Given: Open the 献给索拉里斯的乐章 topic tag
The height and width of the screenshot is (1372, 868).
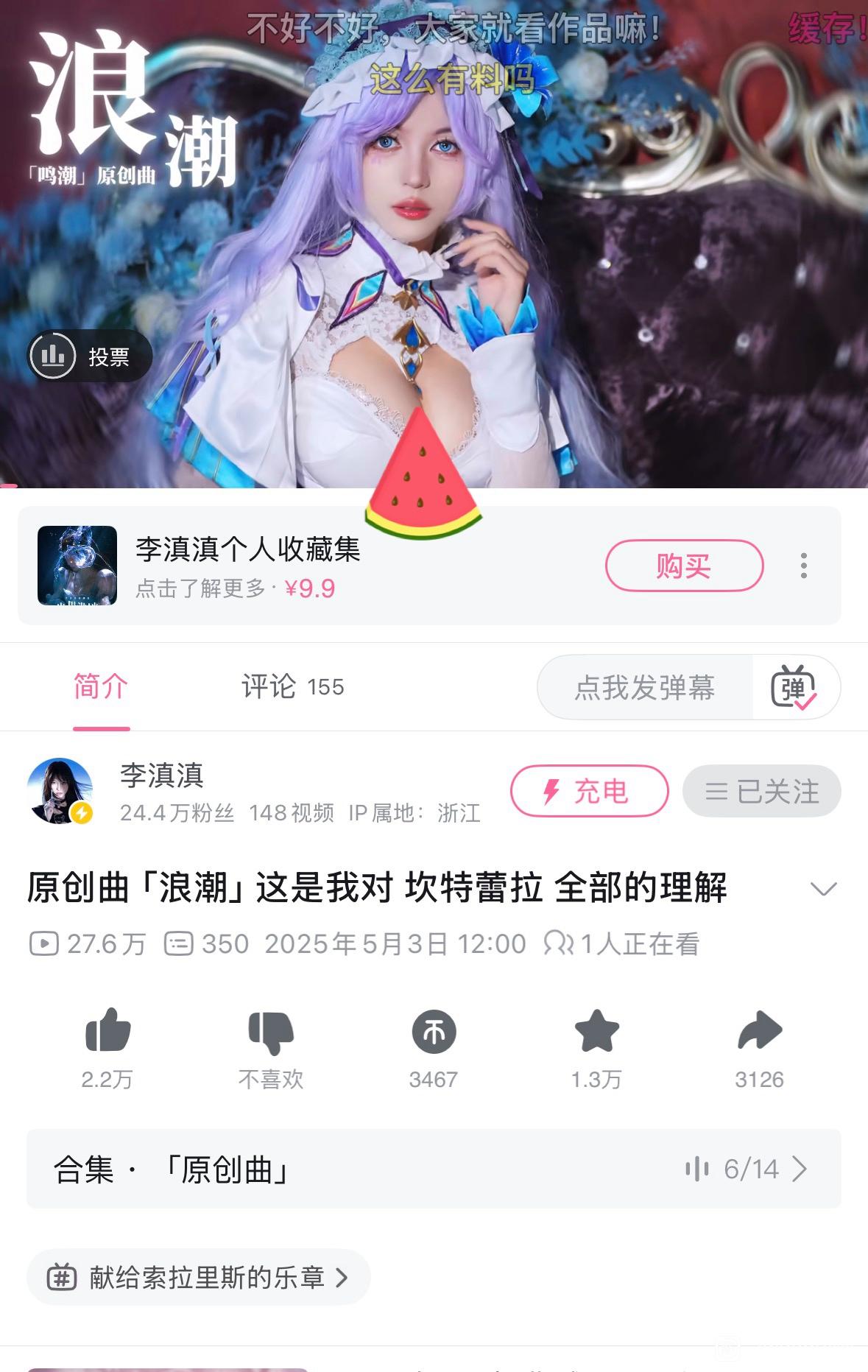Looking at the screenshot, I should 198,1277.
